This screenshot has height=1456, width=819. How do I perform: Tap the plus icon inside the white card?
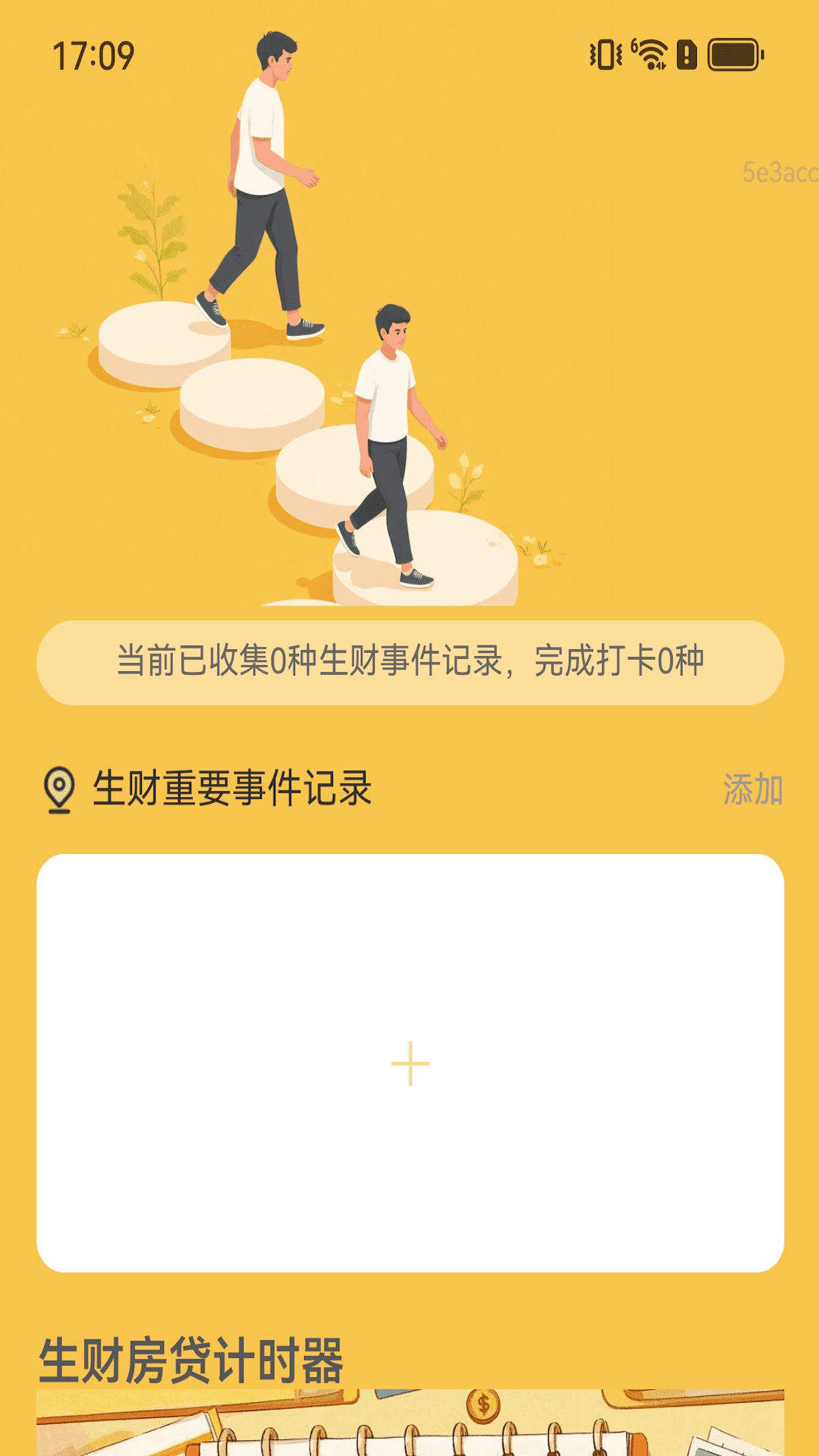click(x=409, y=1065)
